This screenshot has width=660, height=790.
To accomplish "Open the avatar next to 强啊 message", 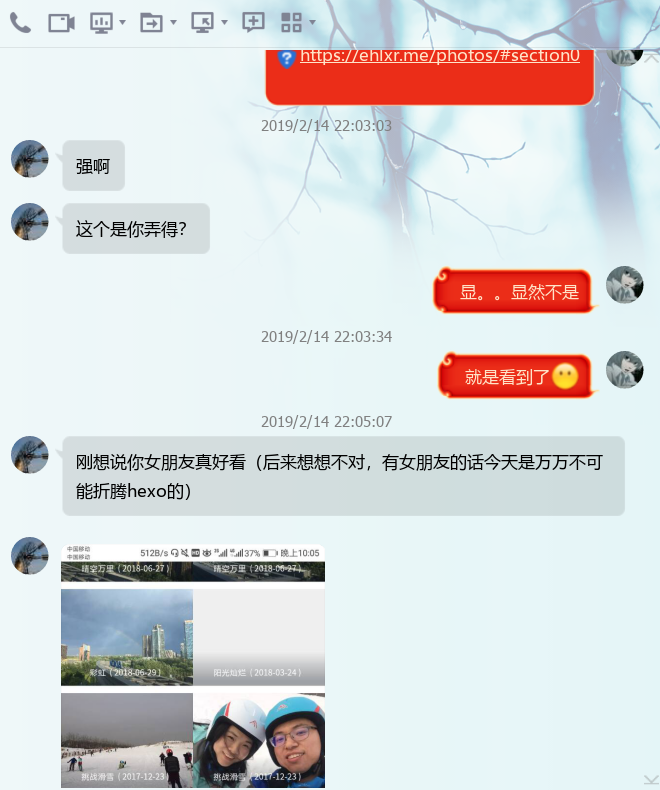I will click(30, 159).
